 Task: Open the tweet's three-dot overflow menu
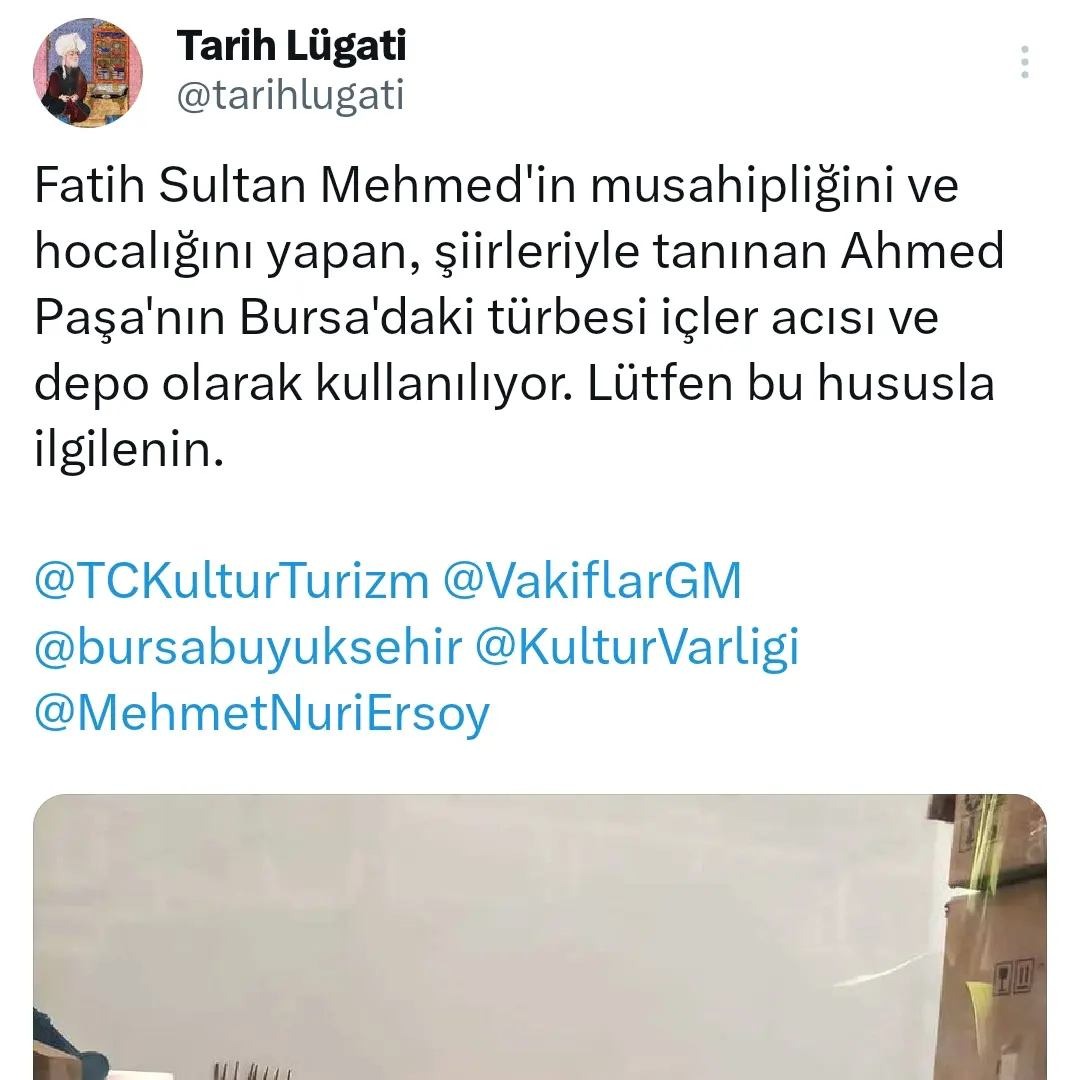point(1024,62)
